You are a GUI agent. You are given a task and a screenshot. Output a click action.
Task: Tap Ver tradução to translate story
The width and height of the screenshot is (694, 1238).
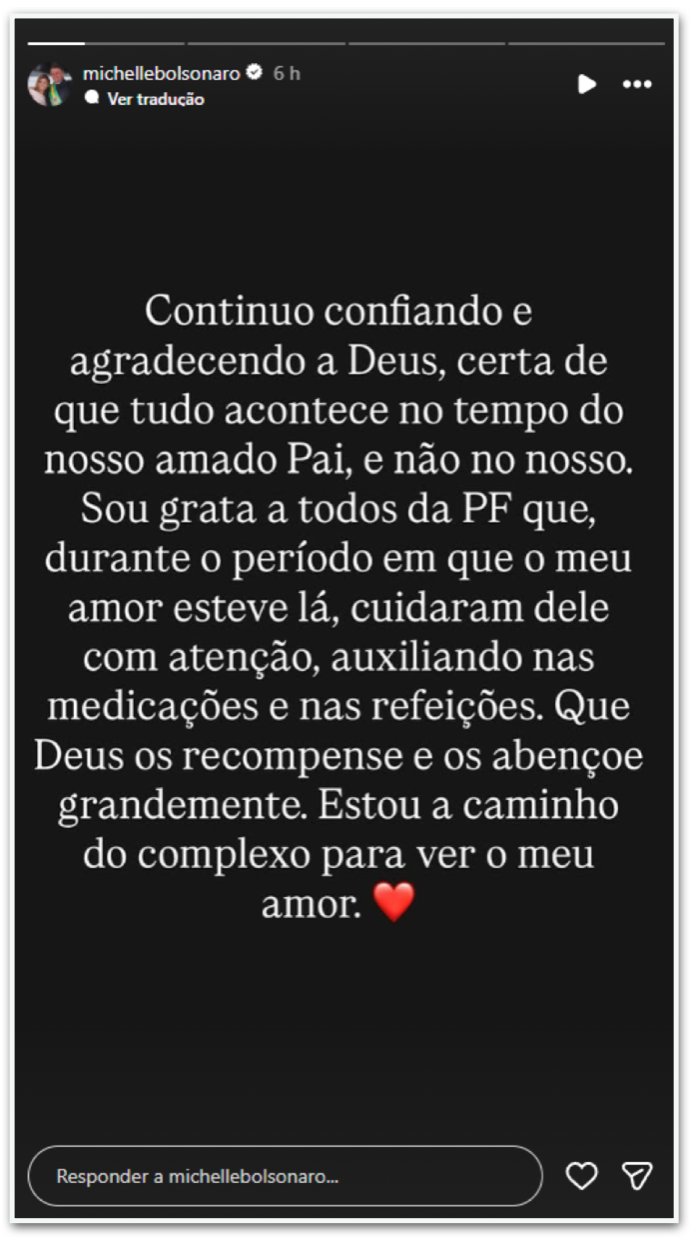click(155, 99)
